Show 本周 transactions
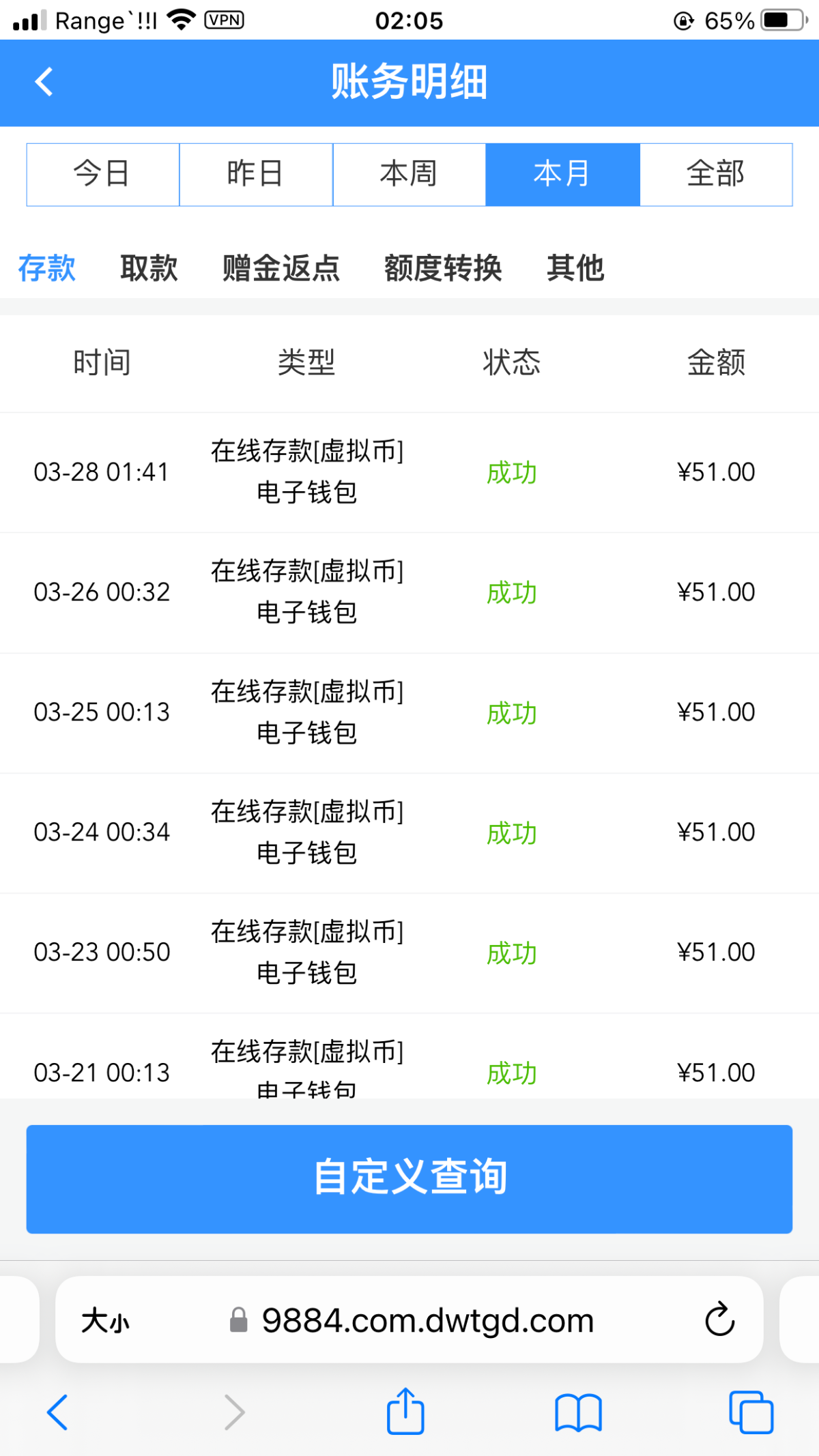The height and width of the screenshot is (1456, 819). point(409,174)
